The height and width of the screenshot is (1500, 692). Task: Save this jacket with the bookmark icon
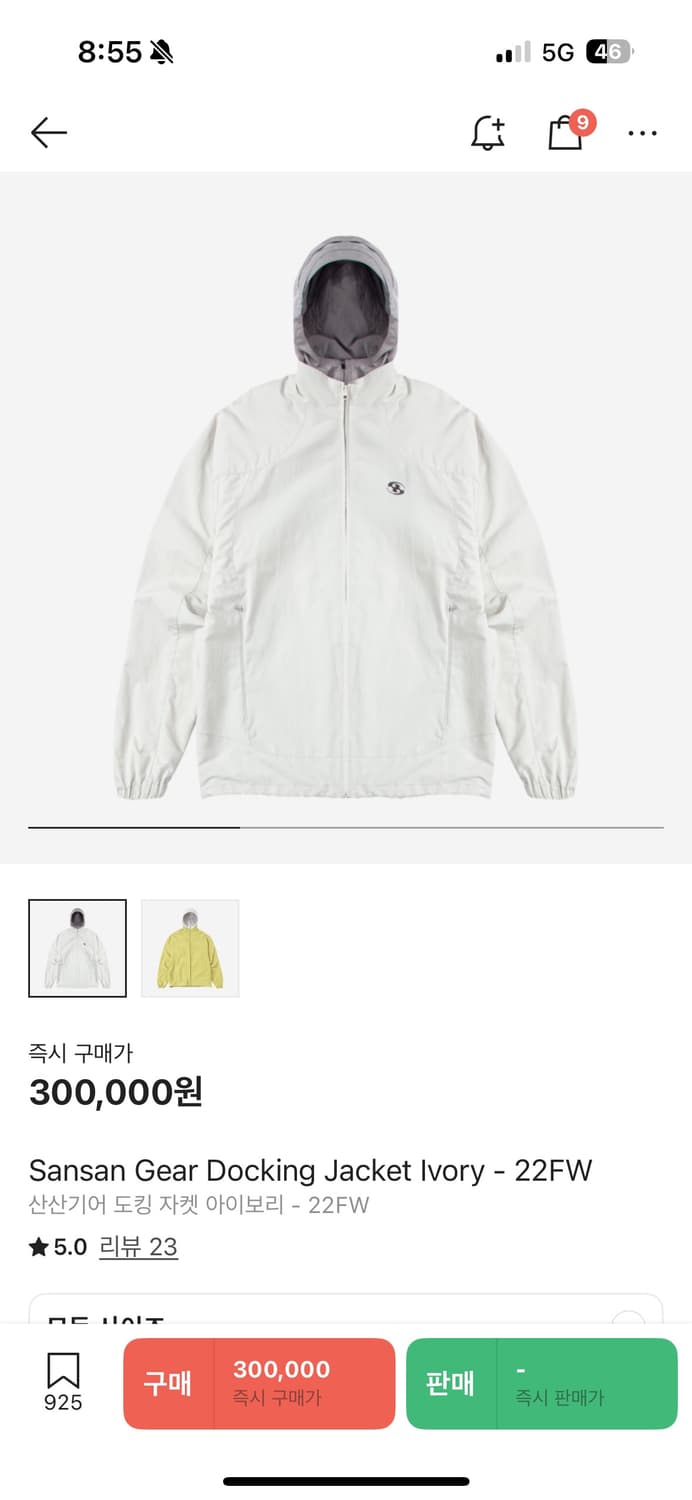click(x=63, y=1380)
